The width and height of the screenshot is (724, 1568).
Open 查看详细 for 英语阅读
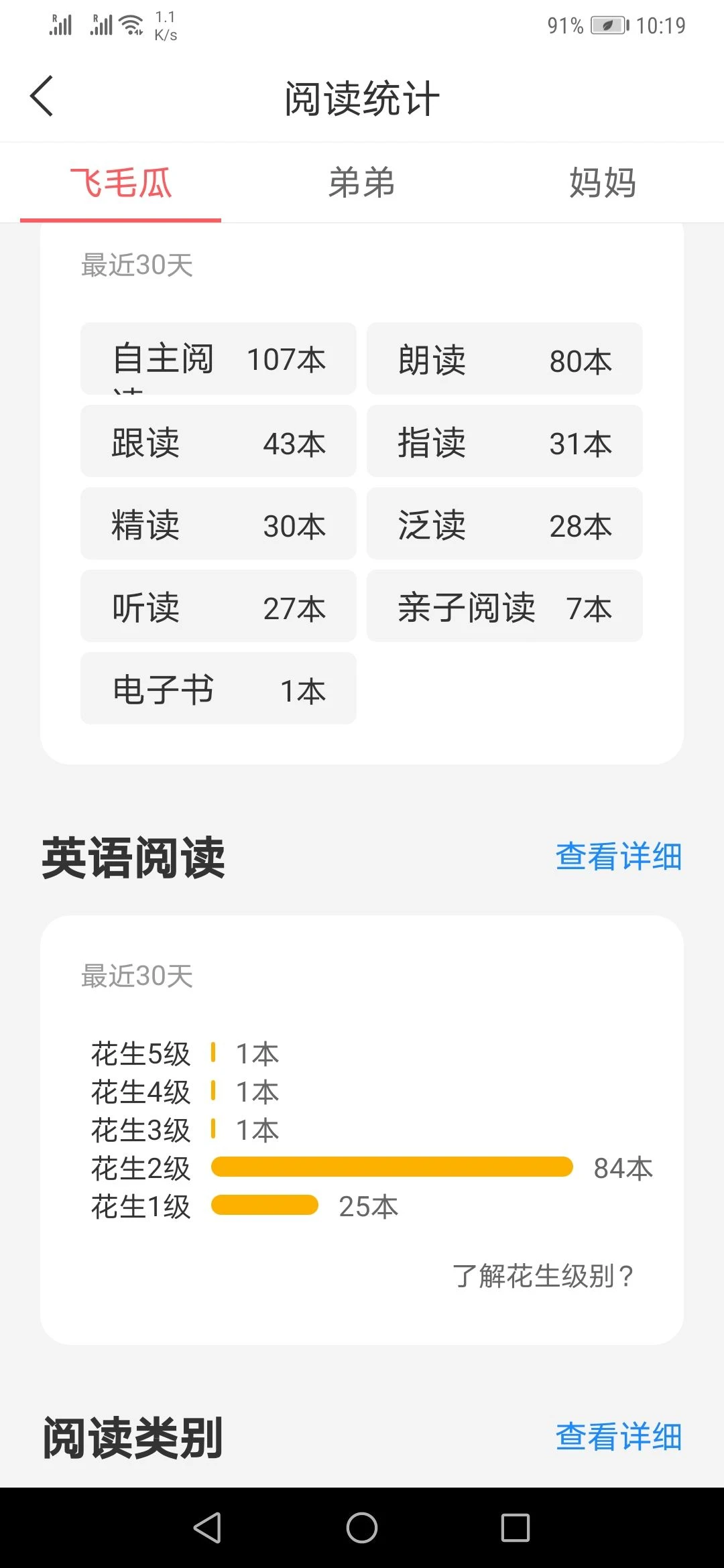619,856
